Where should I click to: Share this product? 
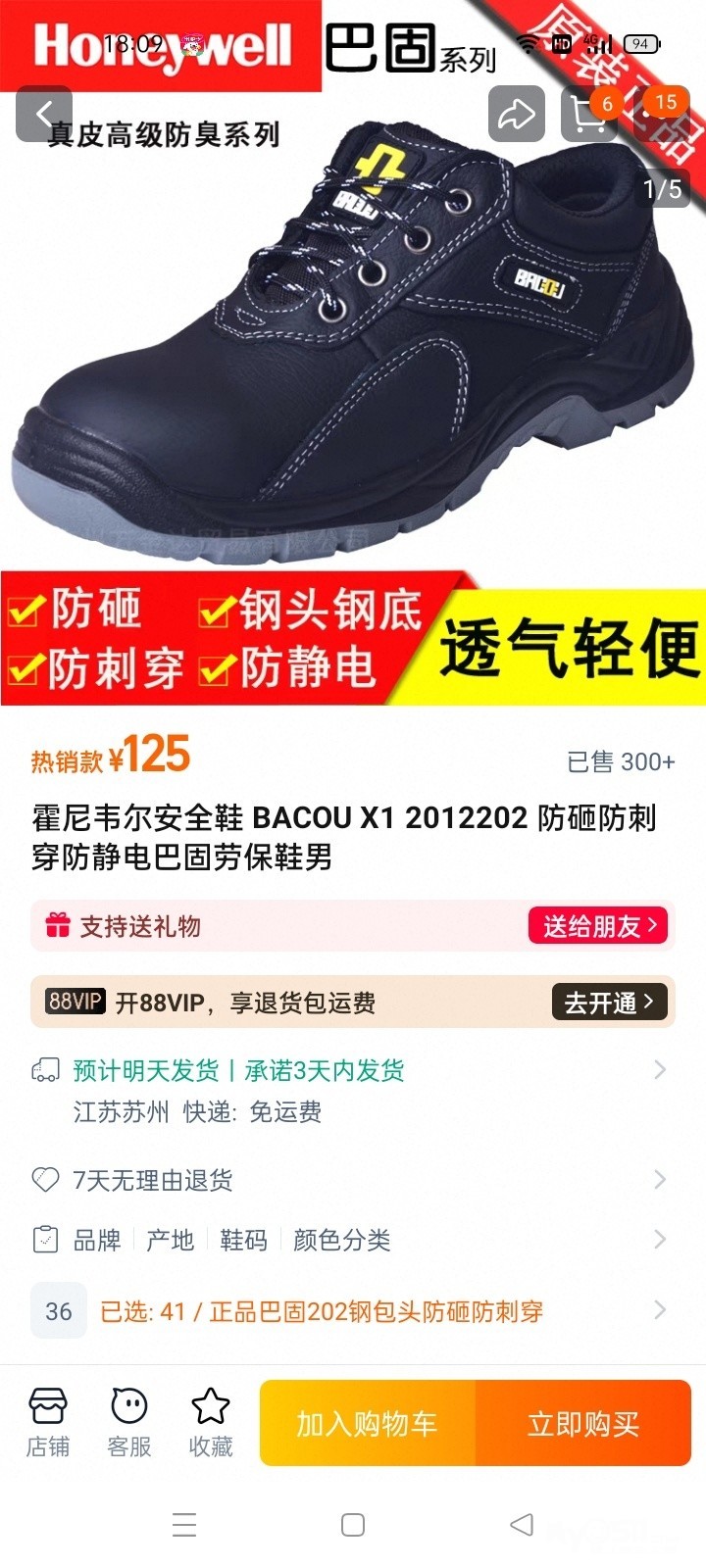517,115
